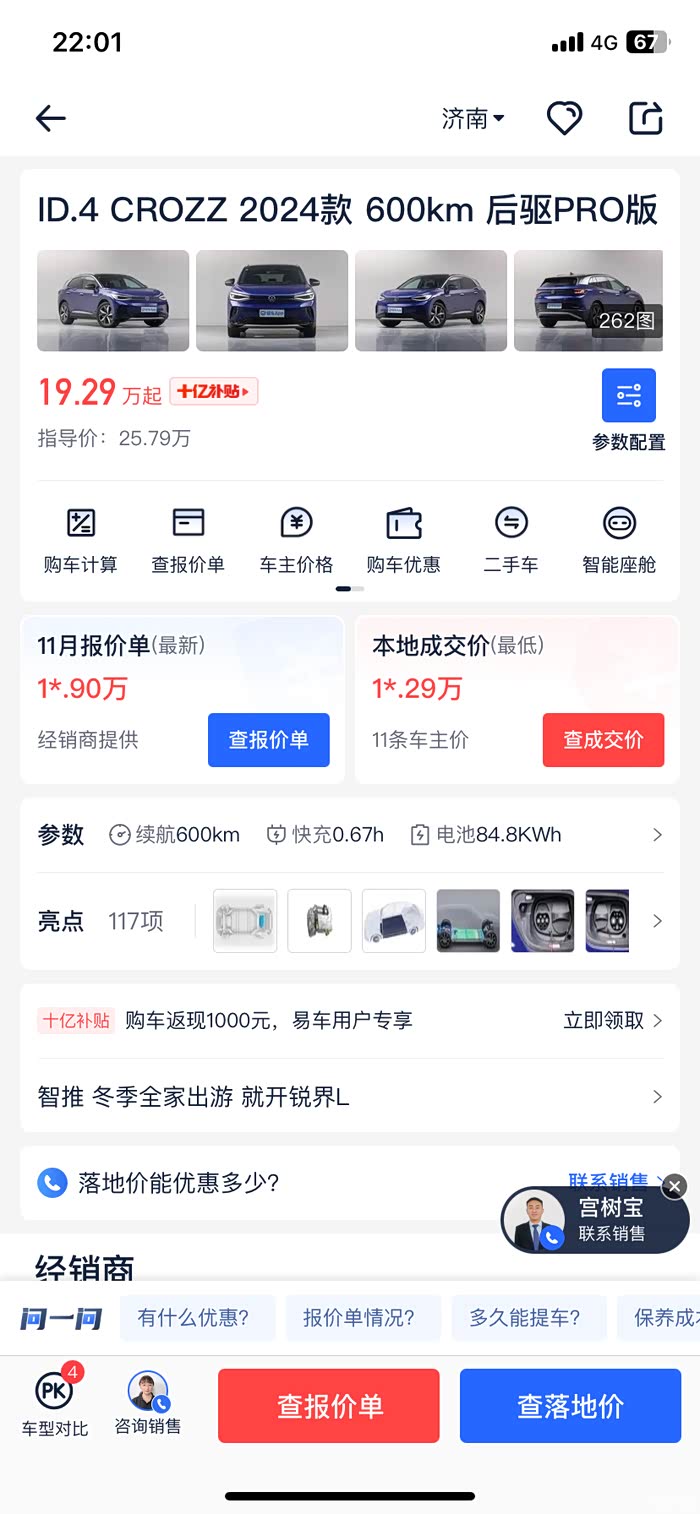Viewport: 700px width, 1514px height.
Task: Dismiss the 宫树宝 sales contact popup
Action: [675, 1186]
